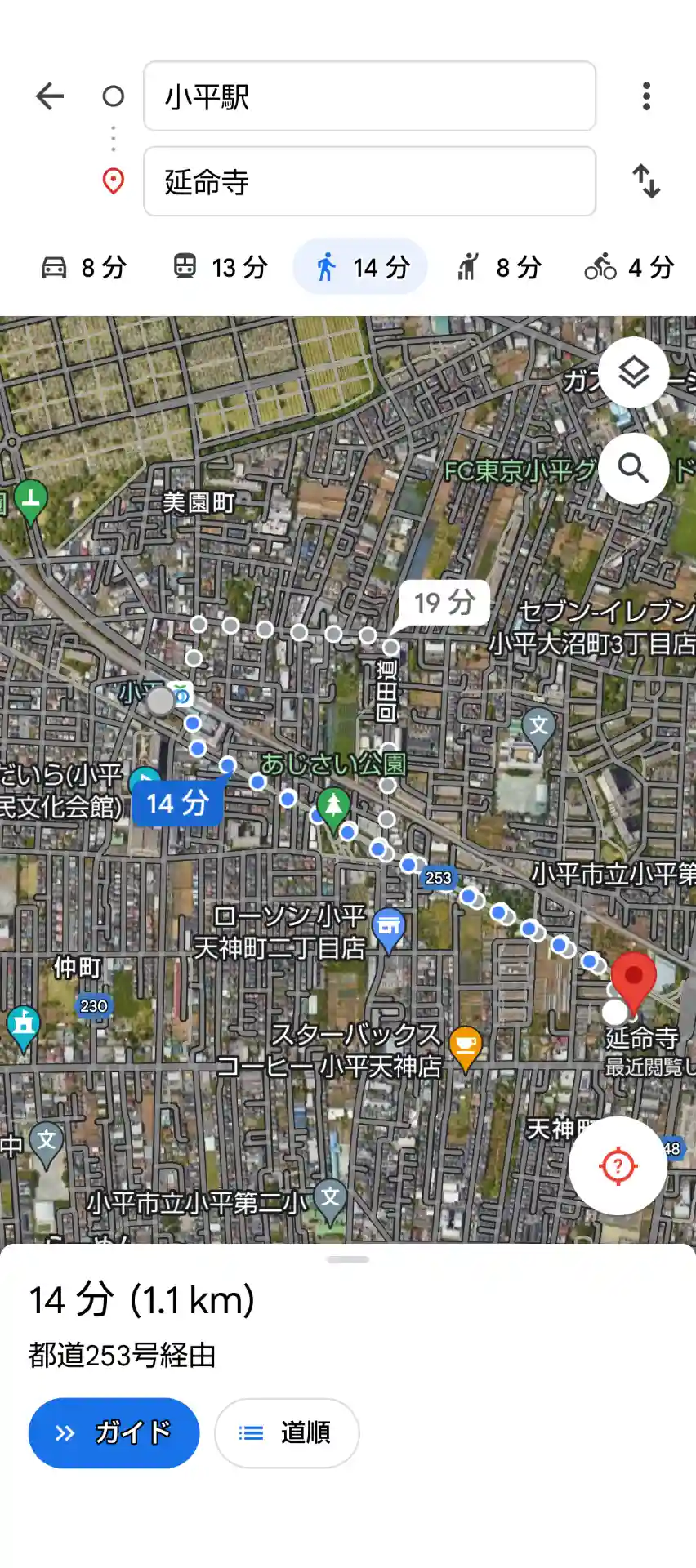Select the walking mode, 14 分

pos(360,267)
